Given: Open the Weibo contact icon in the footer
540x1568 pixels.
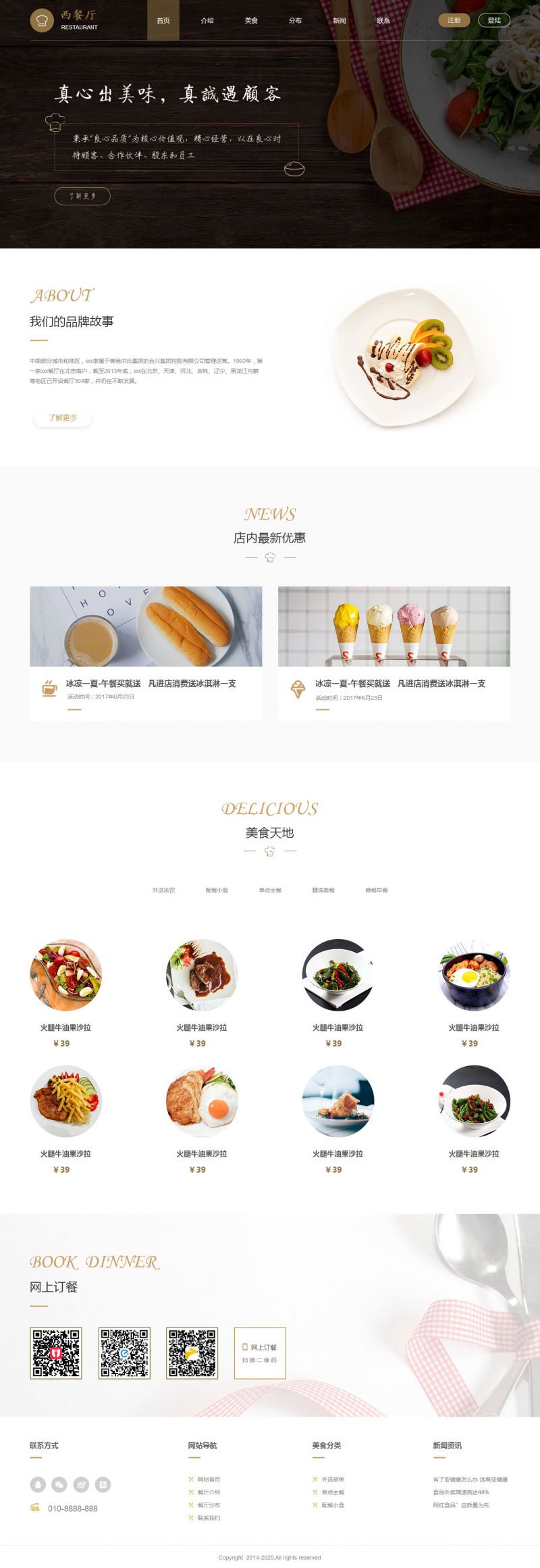Looking at the screenshot, I should 81,1484.
